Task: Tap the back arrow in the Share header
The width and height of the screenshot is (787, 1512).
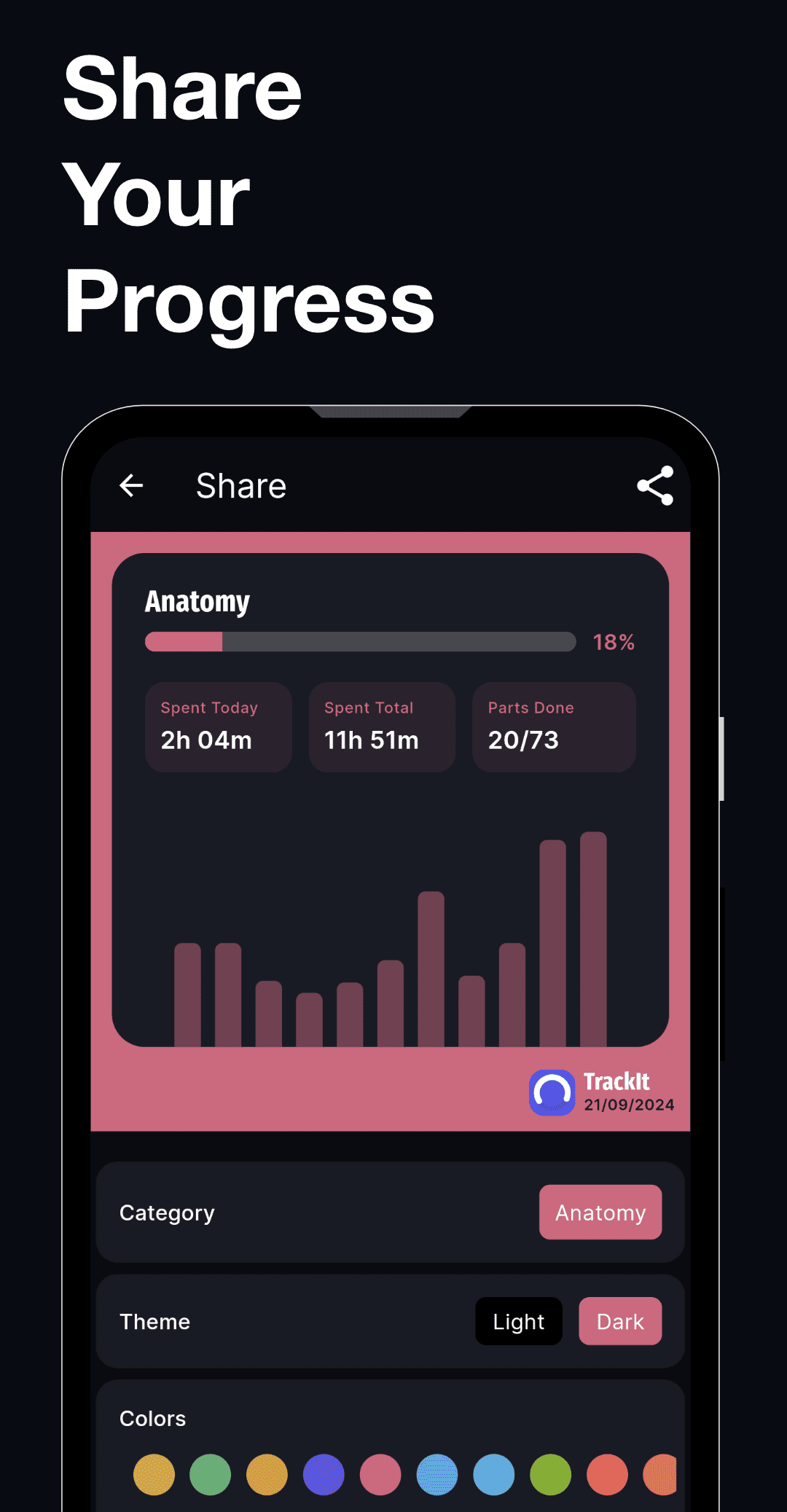Action: pos(131,485)
